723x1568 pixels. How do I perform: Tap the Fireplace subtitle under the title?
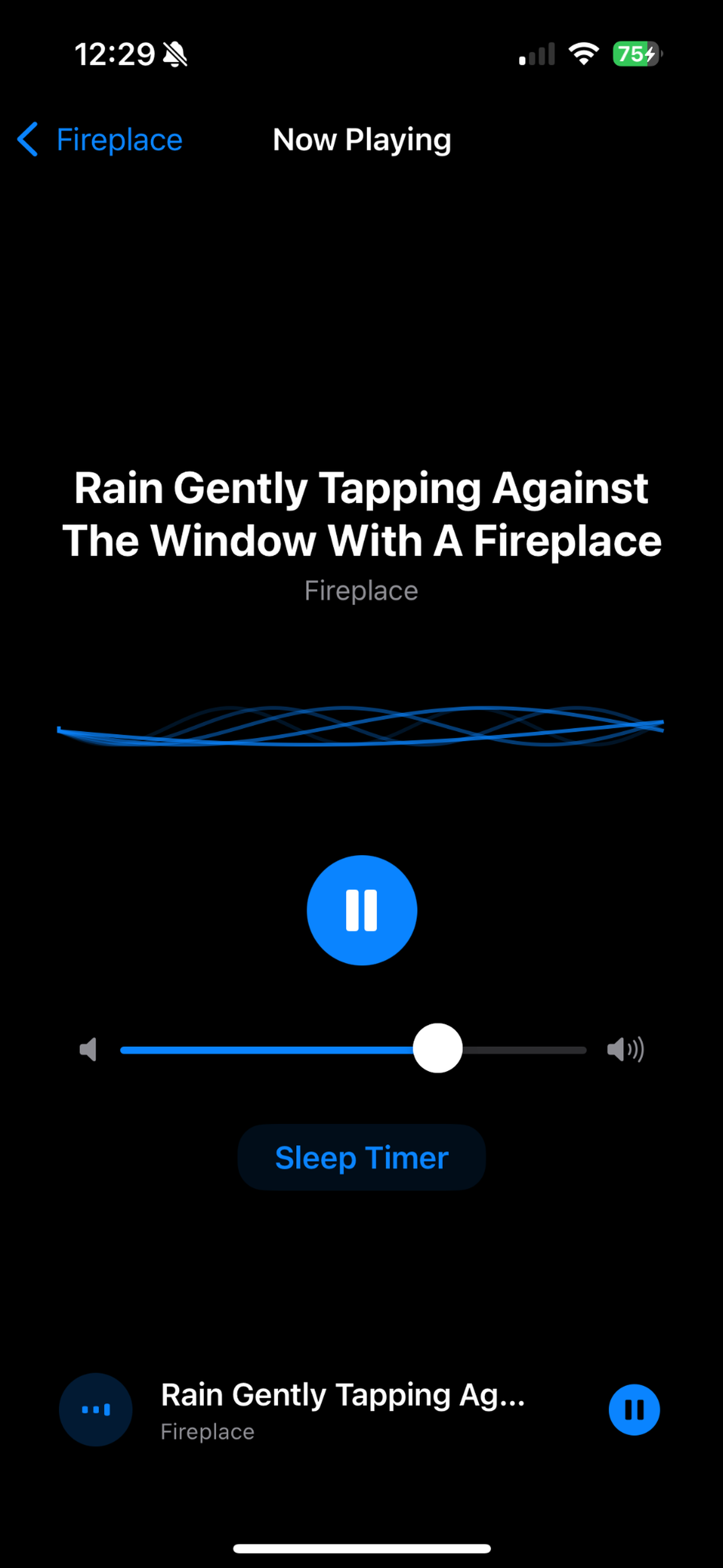point(361,589)
